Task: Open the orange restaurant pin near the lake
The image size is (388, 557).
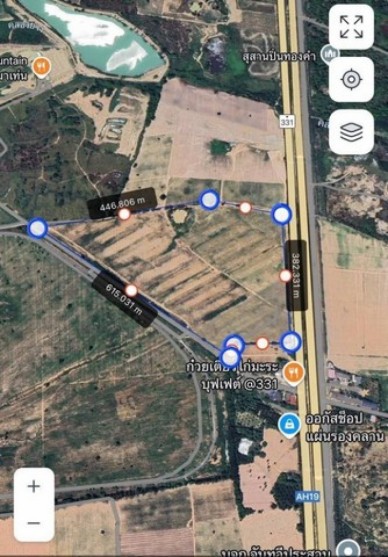Action: (42, 67)
